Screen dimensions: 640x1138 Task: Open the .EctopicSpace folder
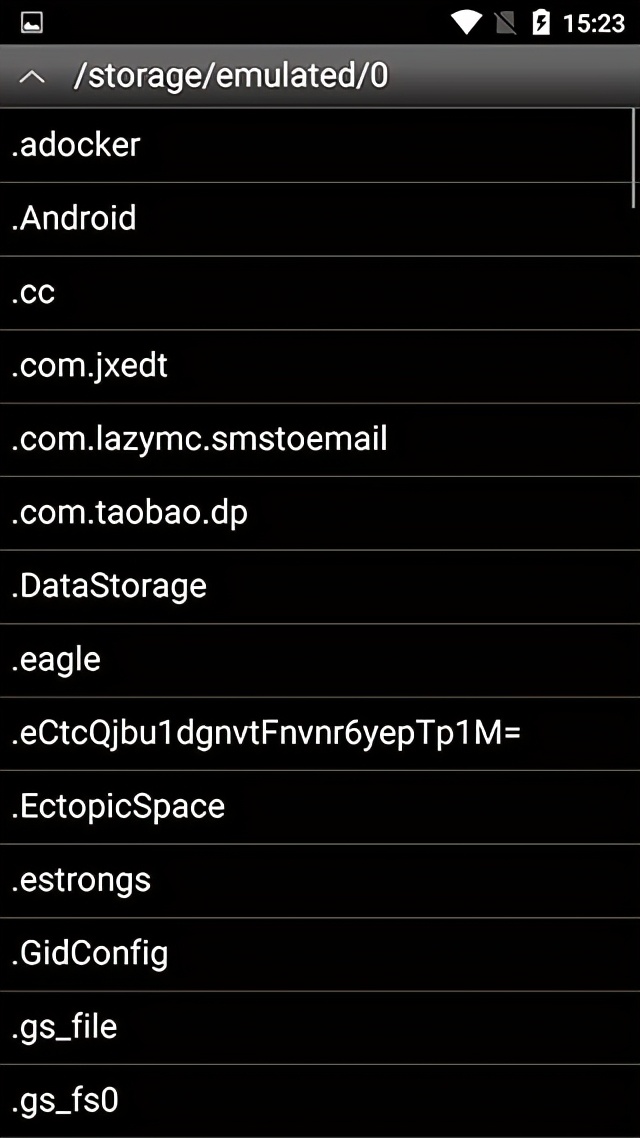click(118, 807)
